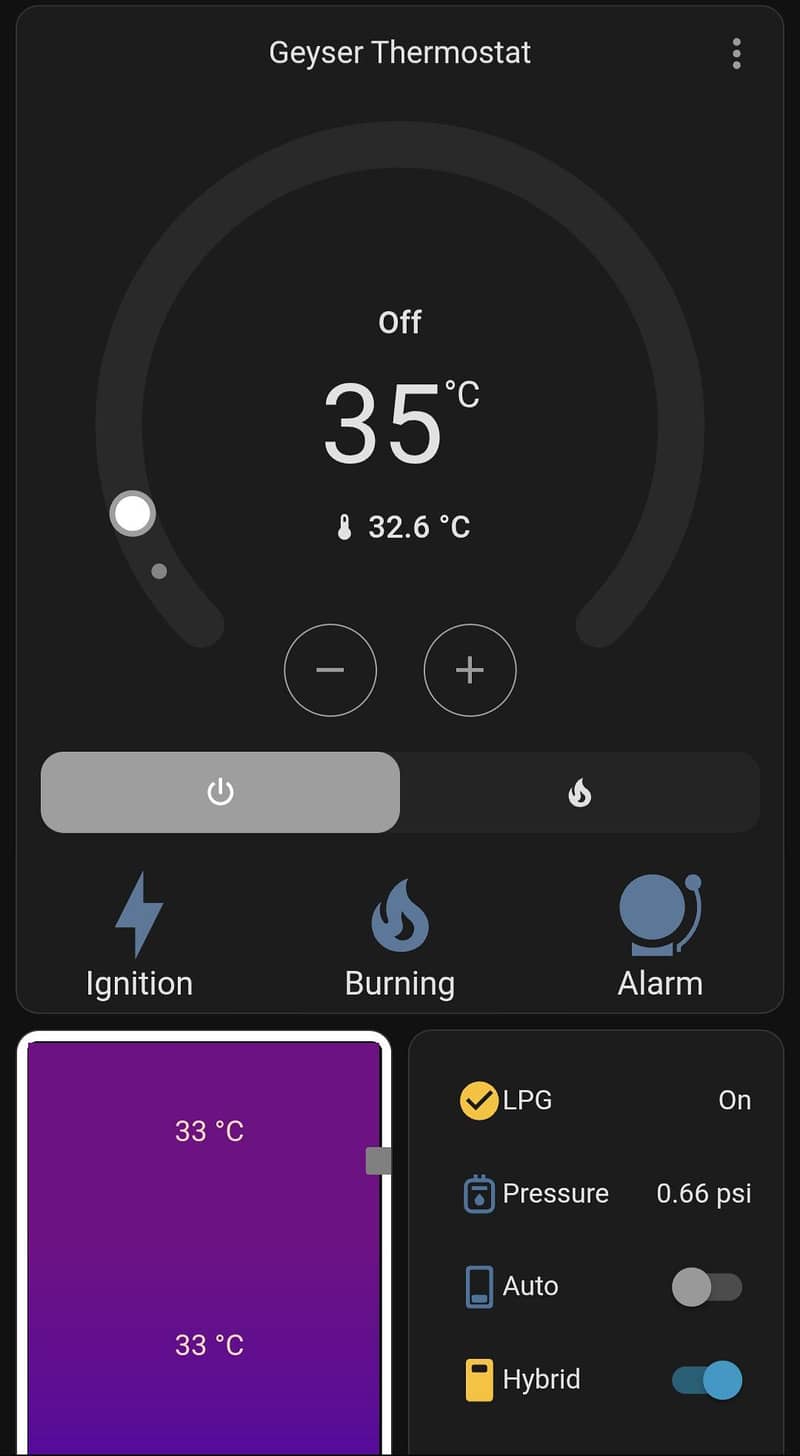Decrease the target temperature with minus
The image size is (800, 1456).
tap(330, 670)
